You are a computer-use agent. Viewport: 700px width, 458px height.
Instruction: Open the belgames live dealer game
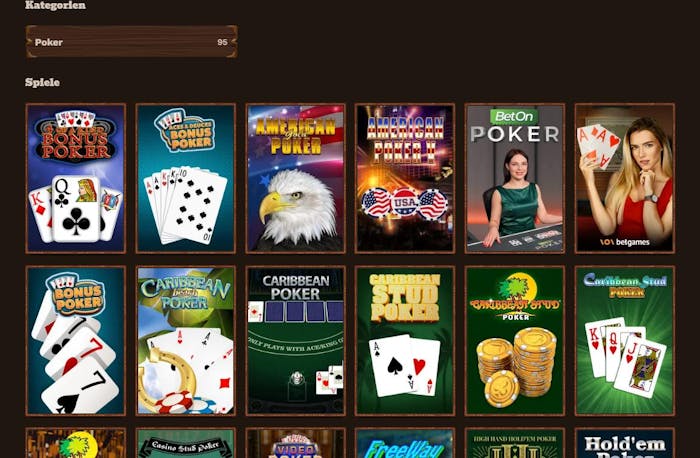(625, 178)
